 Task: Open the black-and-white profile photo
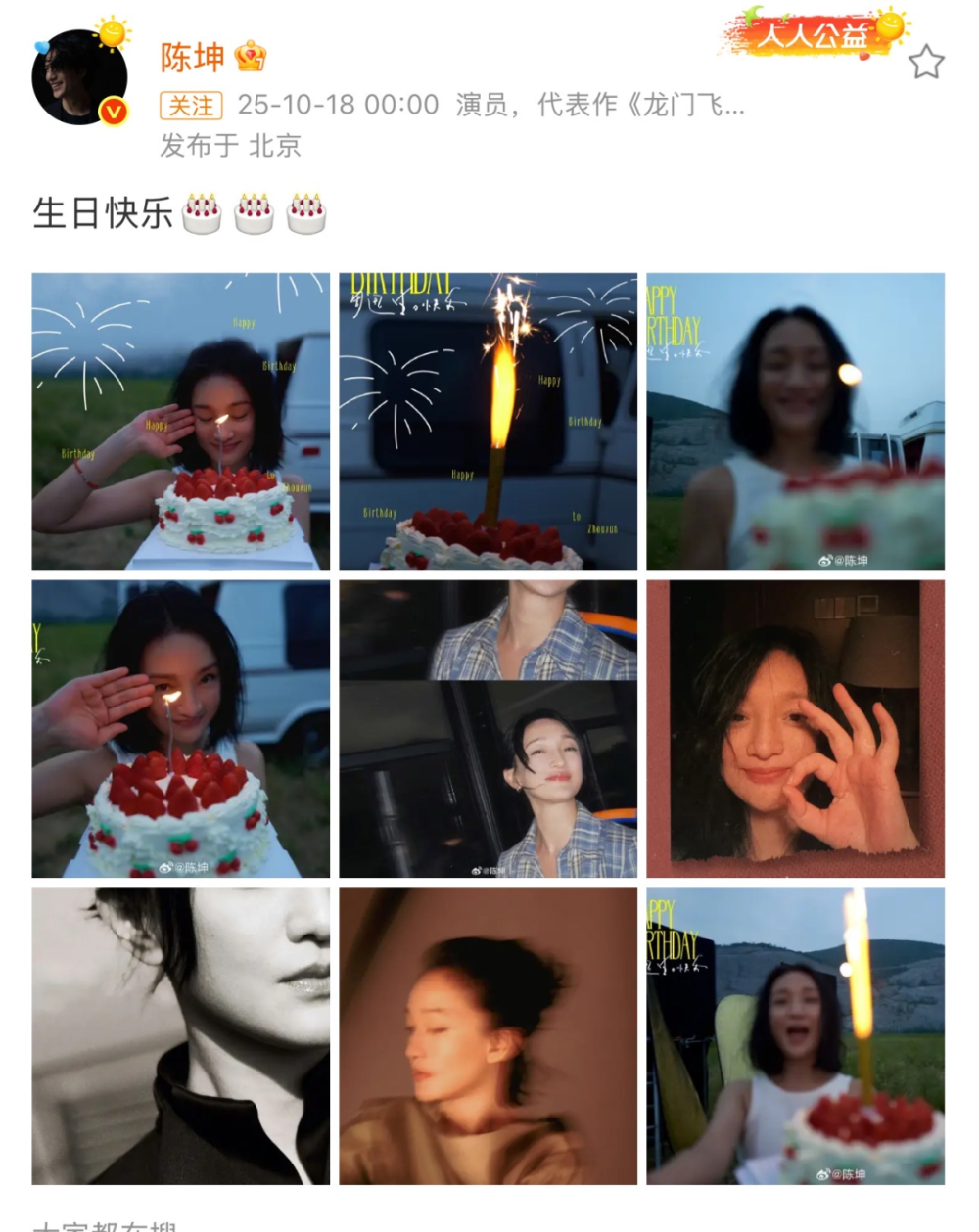coord(180,1035)
